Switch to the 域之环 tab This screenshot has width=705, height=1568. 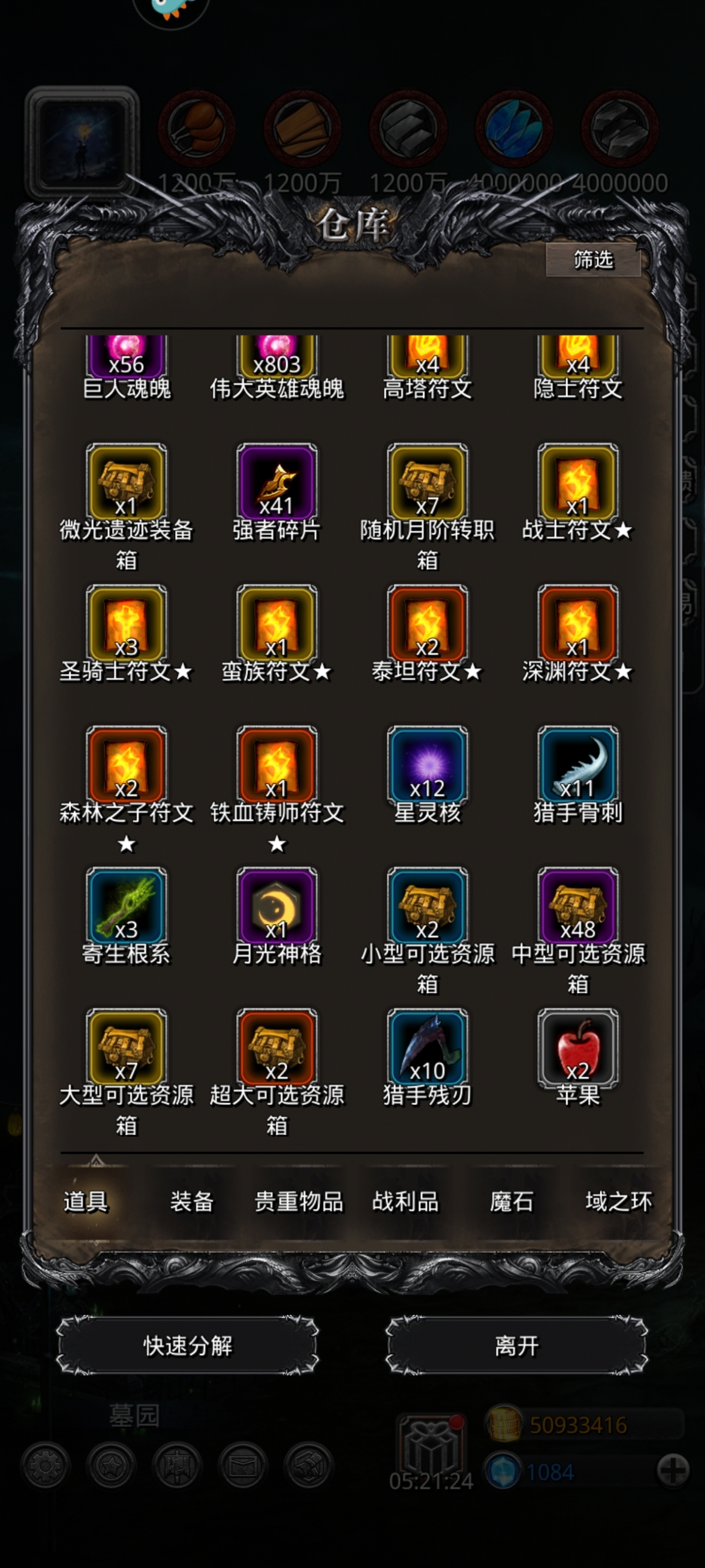[618, 1201]
